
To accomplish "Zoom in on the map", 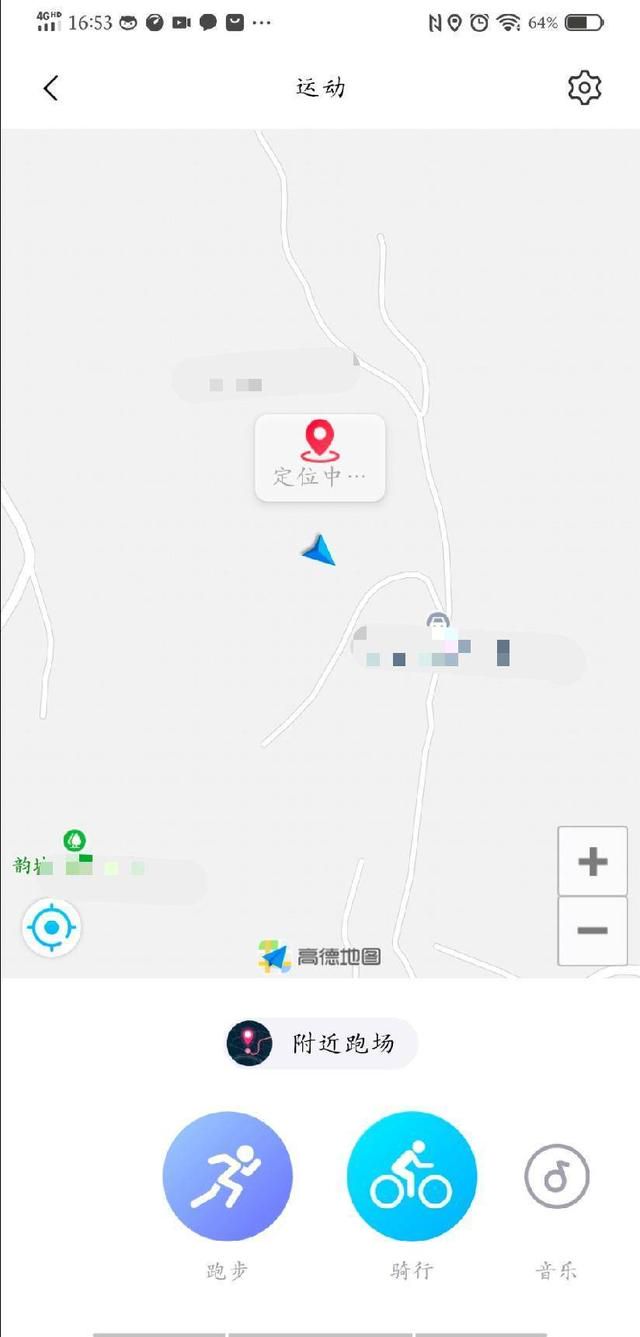I will pos(593,861).
